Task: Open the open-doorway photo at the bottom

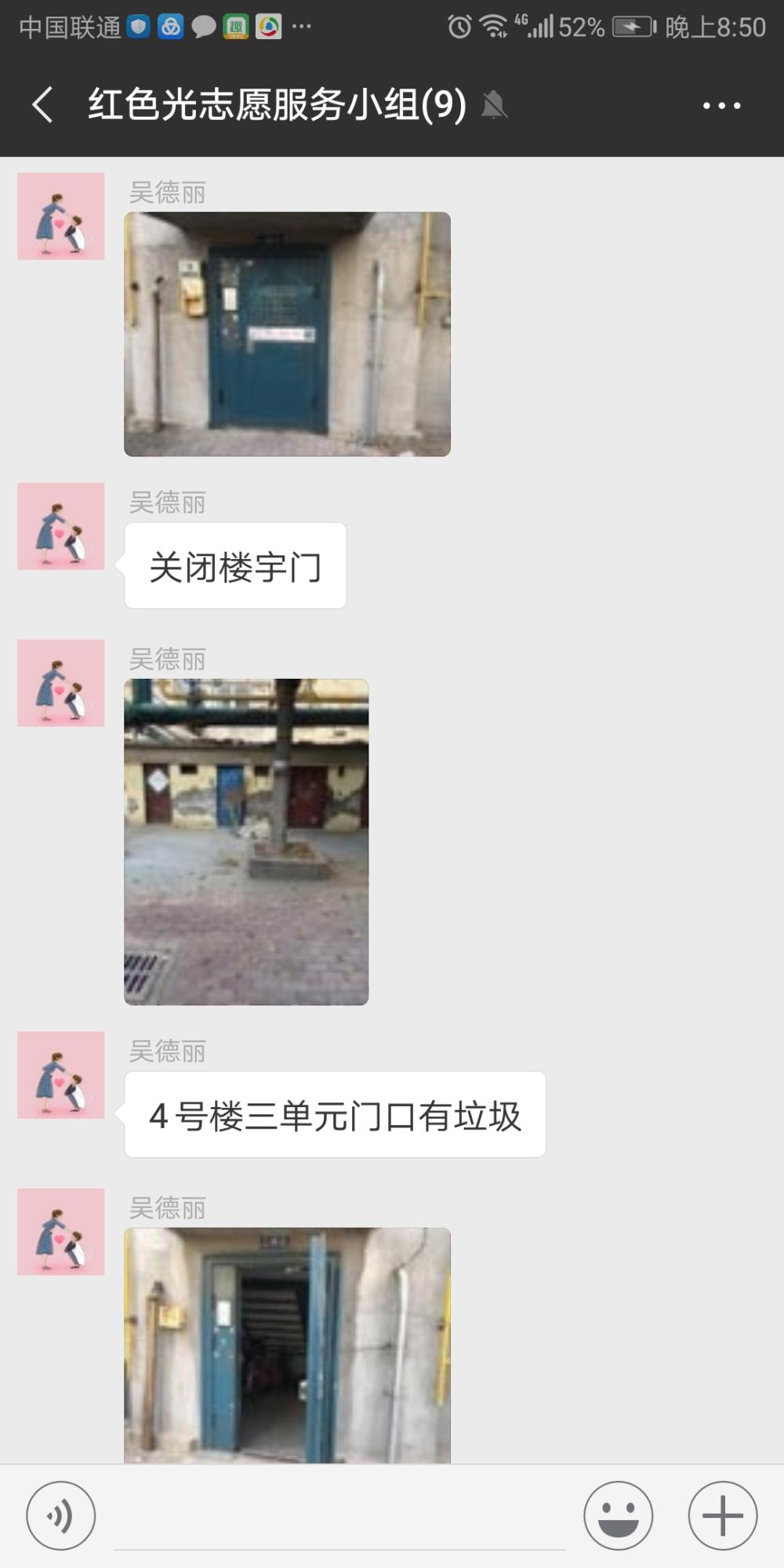Action: click(287, 1345)
